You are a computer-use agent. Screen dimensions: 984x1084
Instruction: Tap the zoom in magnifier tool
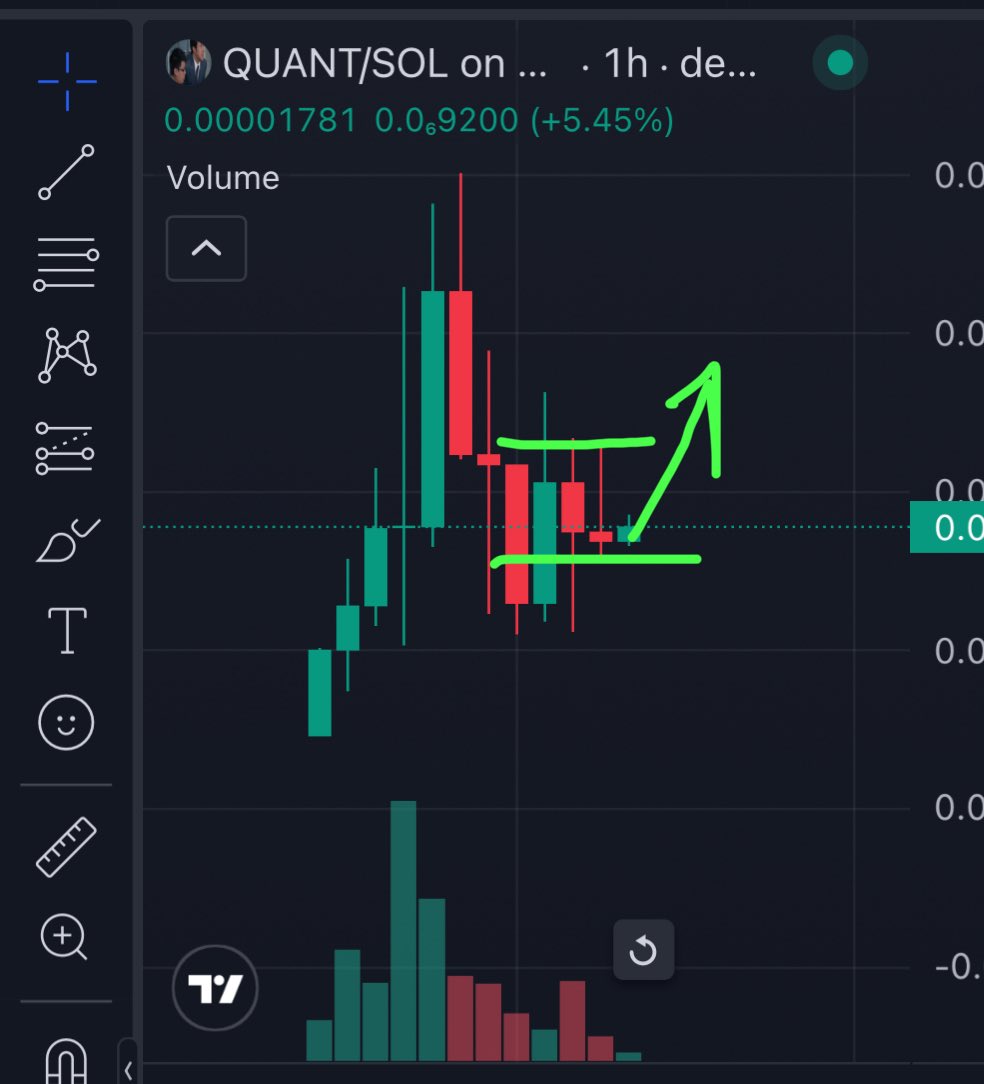coord(65,938)
